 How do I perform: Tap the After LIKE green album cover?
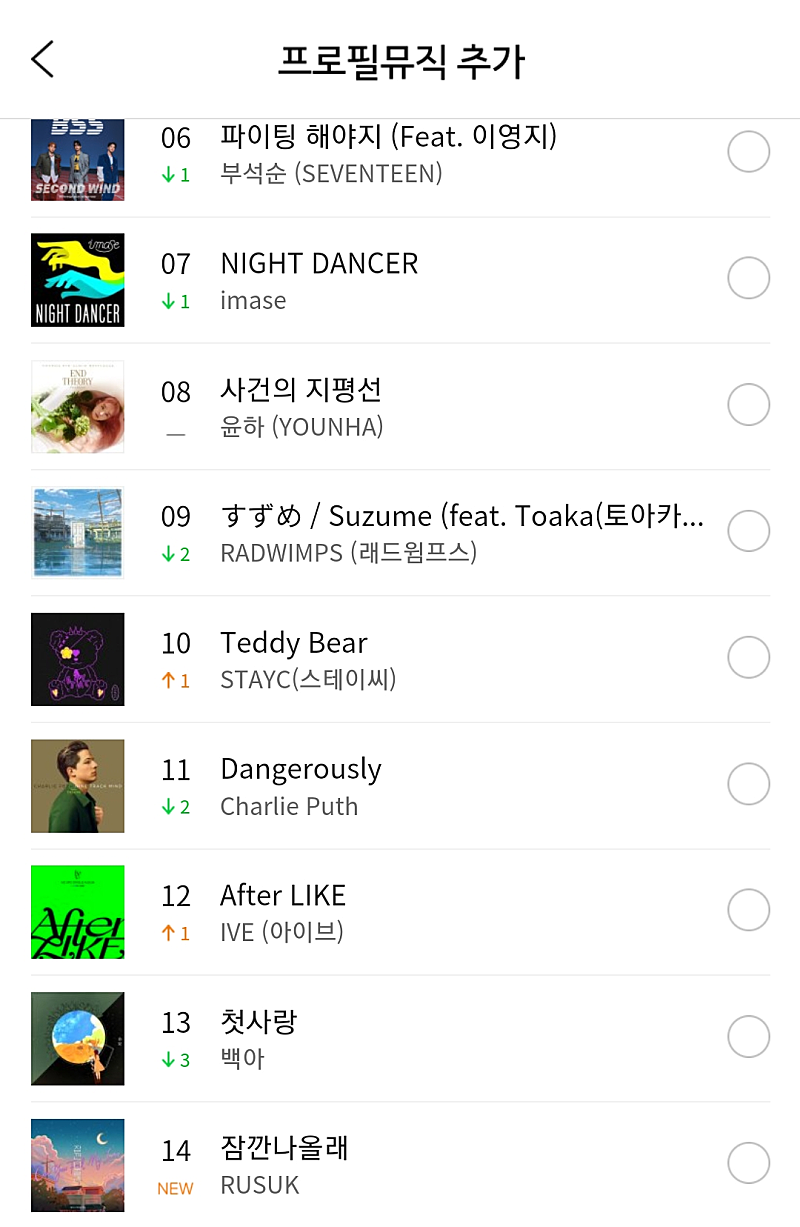78,912
